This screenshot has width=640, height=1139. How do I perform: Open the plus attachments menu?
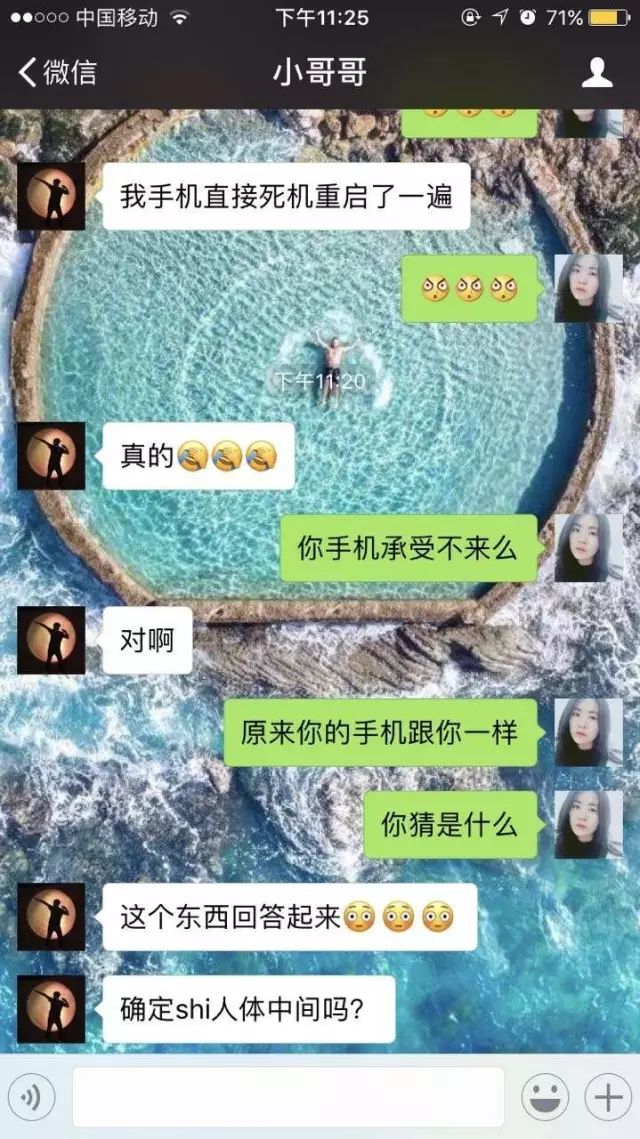[x=607, y=1097]
